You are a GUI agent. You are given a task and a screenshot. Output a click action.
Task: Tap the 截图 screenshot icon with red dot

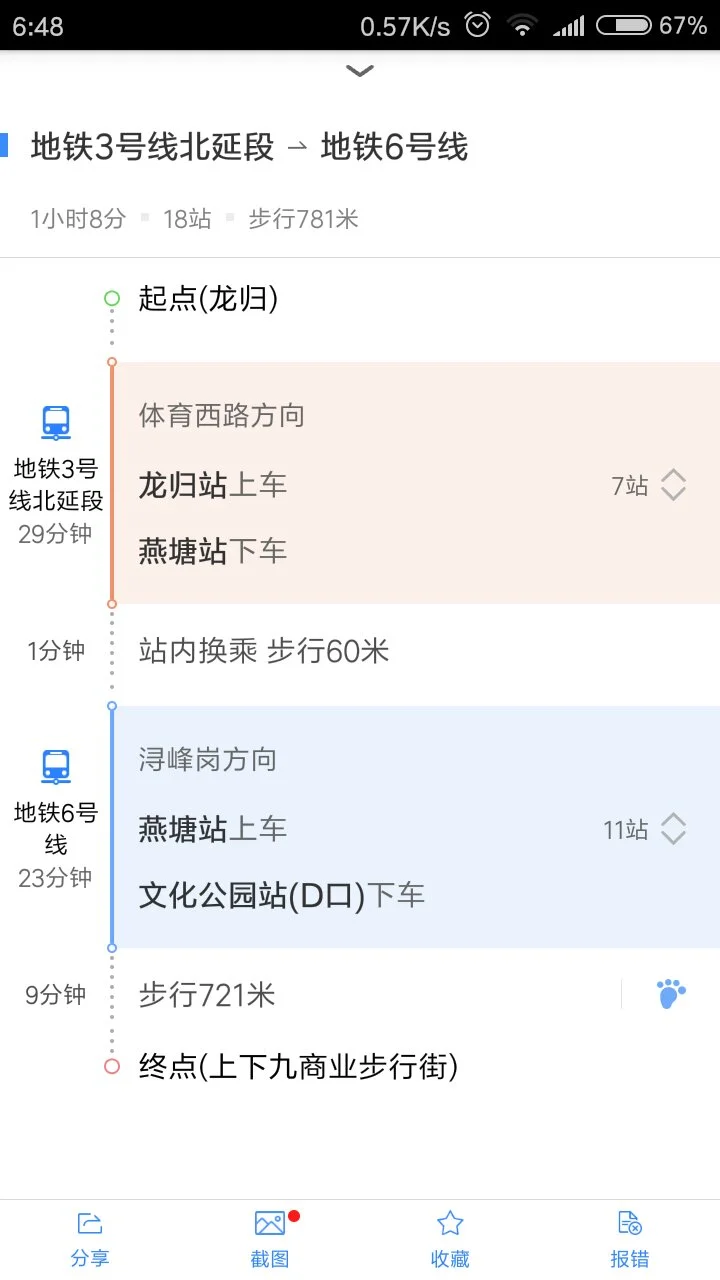click(268, 1223)
